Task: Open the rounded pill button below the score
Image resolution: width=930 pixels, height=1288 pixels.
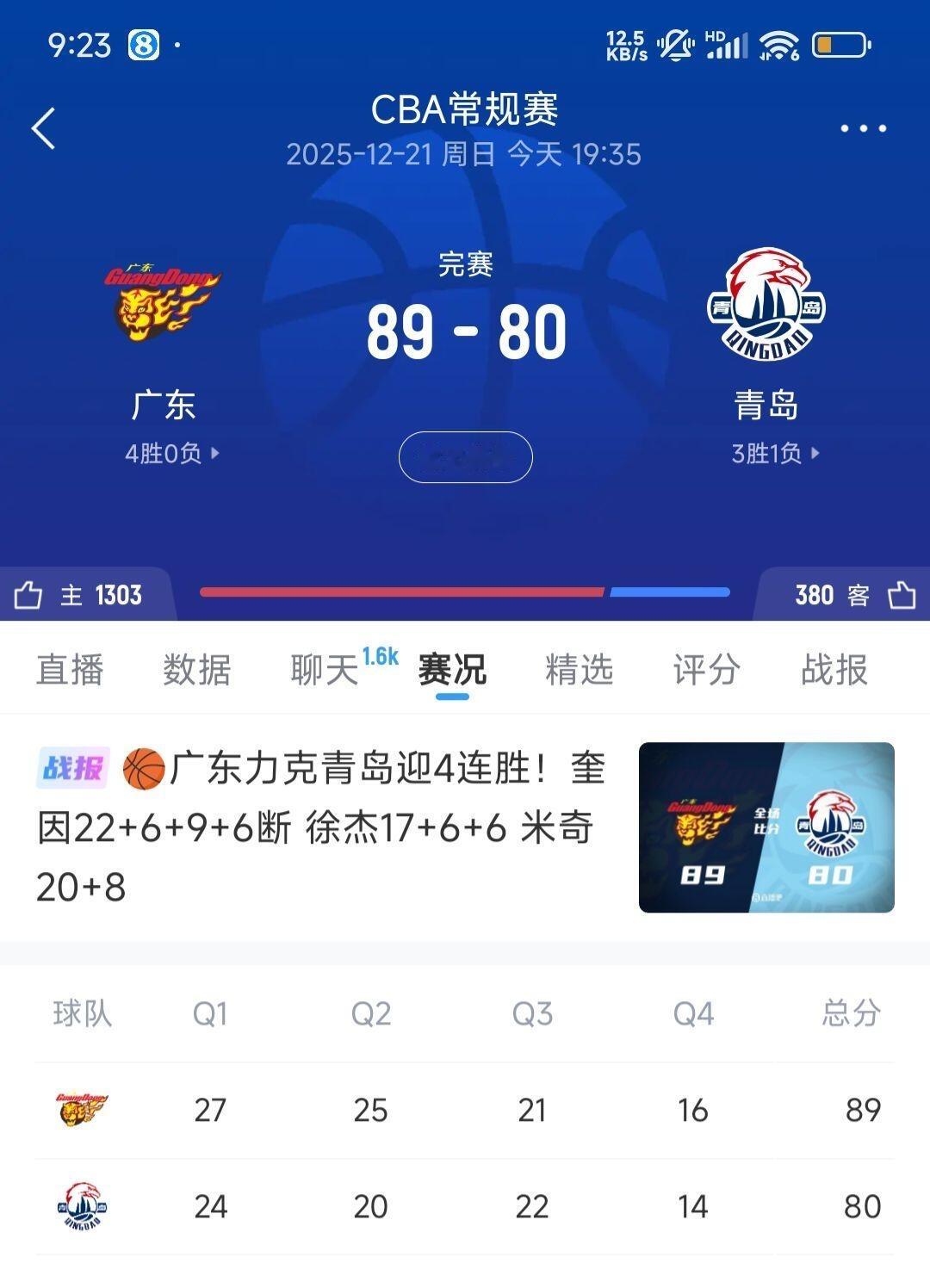Action: 465,457
